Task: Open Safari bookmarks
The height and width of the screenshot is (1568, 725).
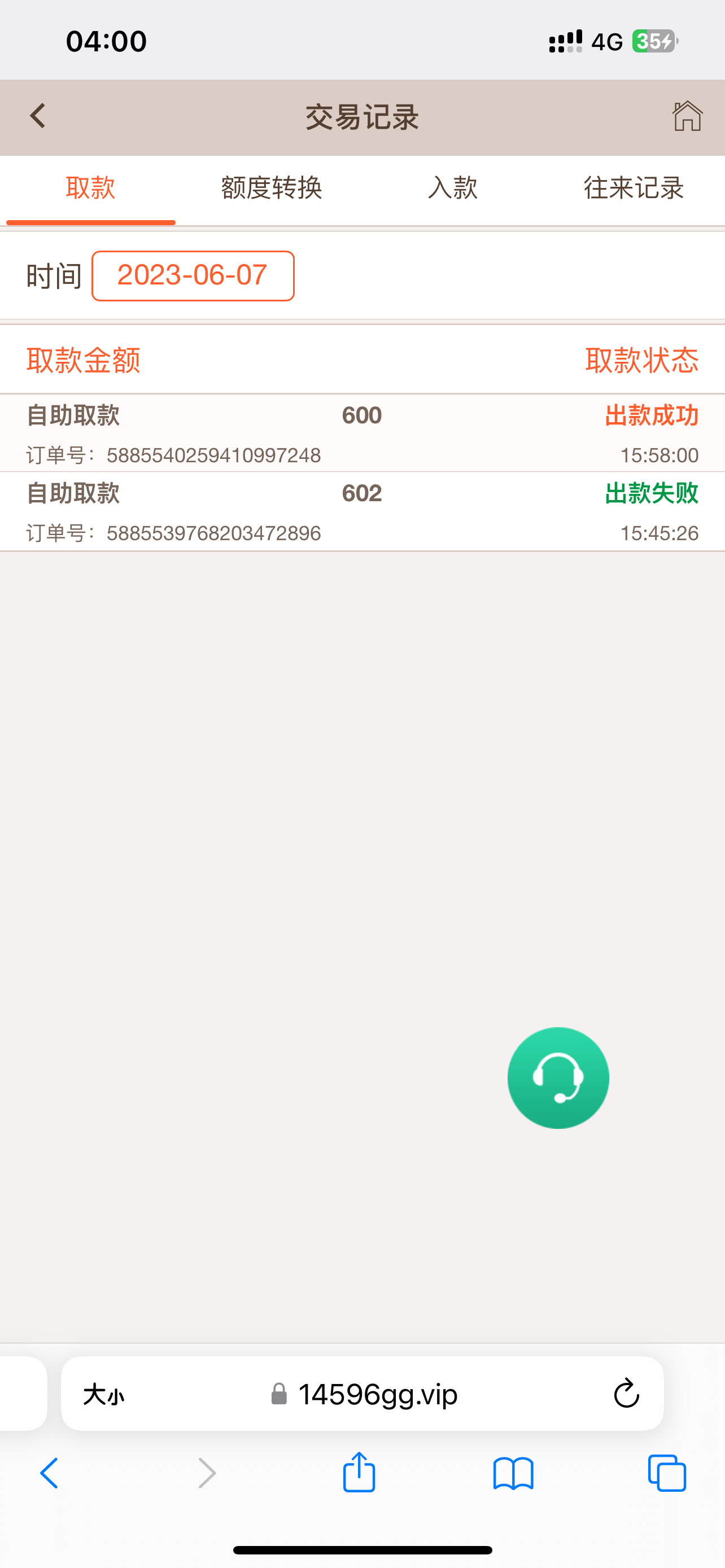Action: 513,1473
